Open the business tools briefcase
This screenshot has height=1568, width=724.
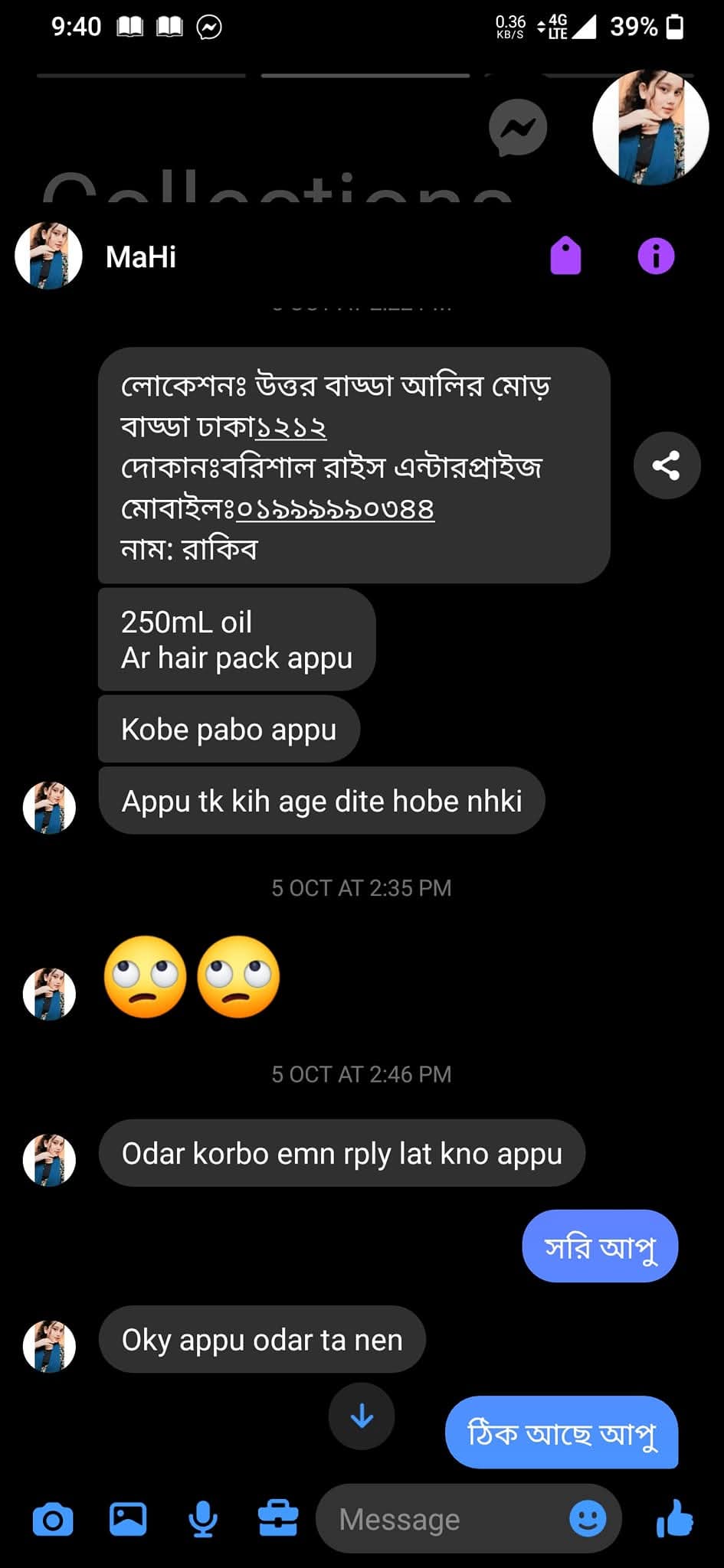[278, 1519]
